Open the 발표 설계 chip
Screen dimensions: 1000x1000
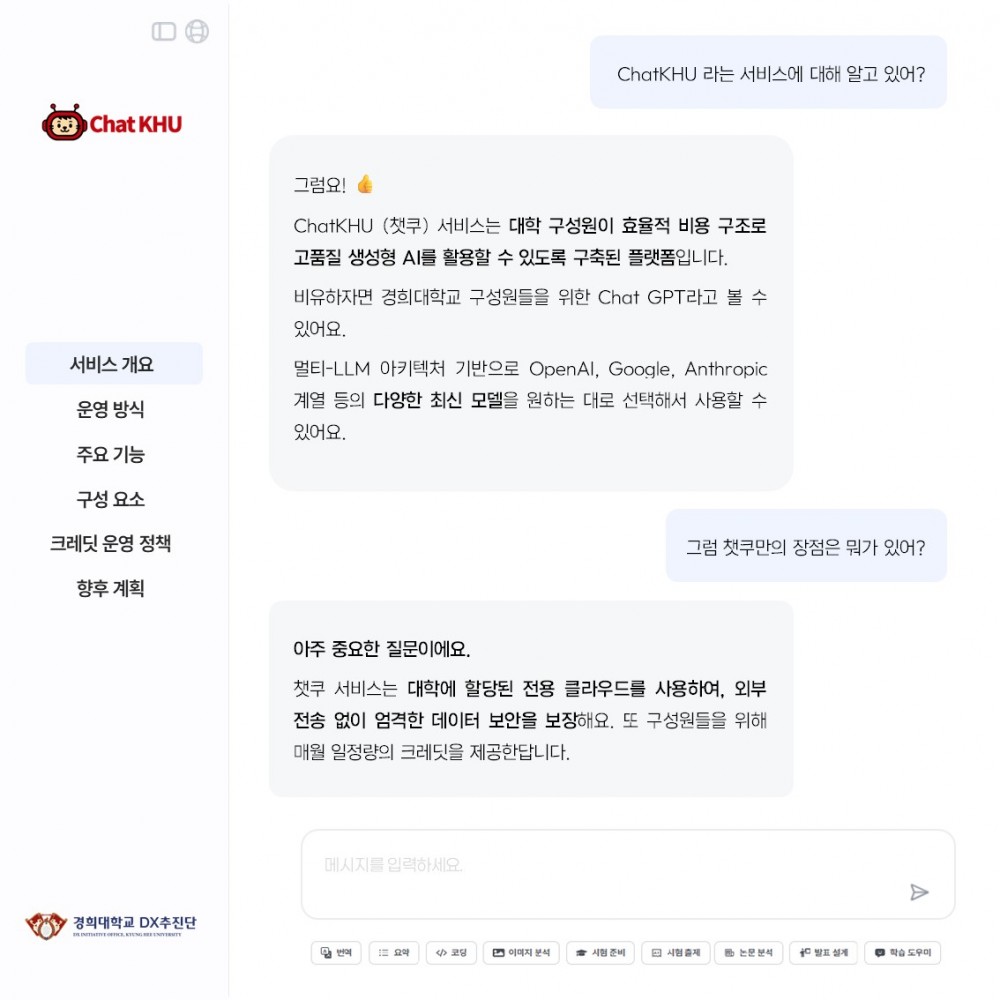[823, 953]
